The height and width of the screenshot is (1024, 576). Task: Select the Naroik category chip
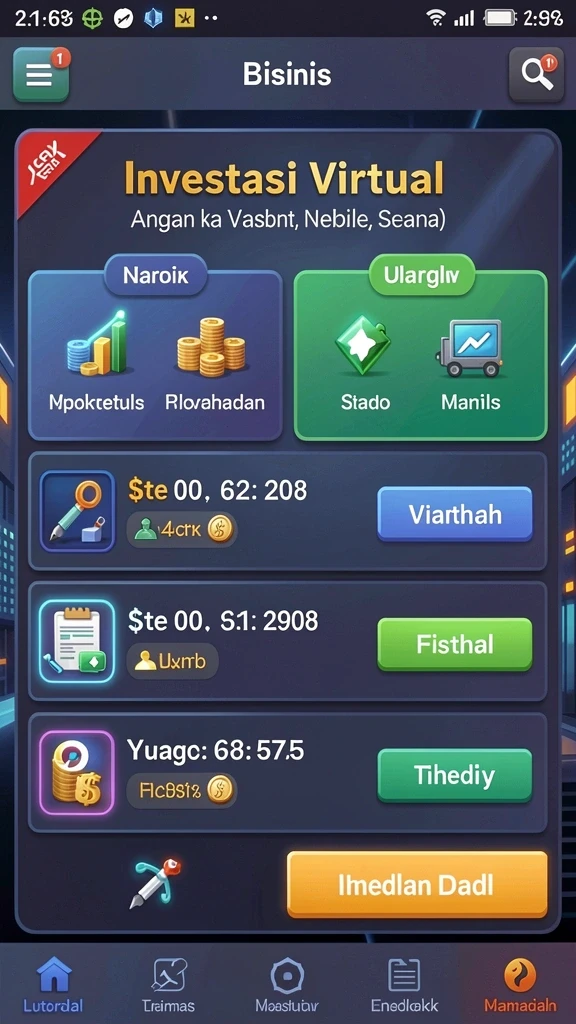155,275
